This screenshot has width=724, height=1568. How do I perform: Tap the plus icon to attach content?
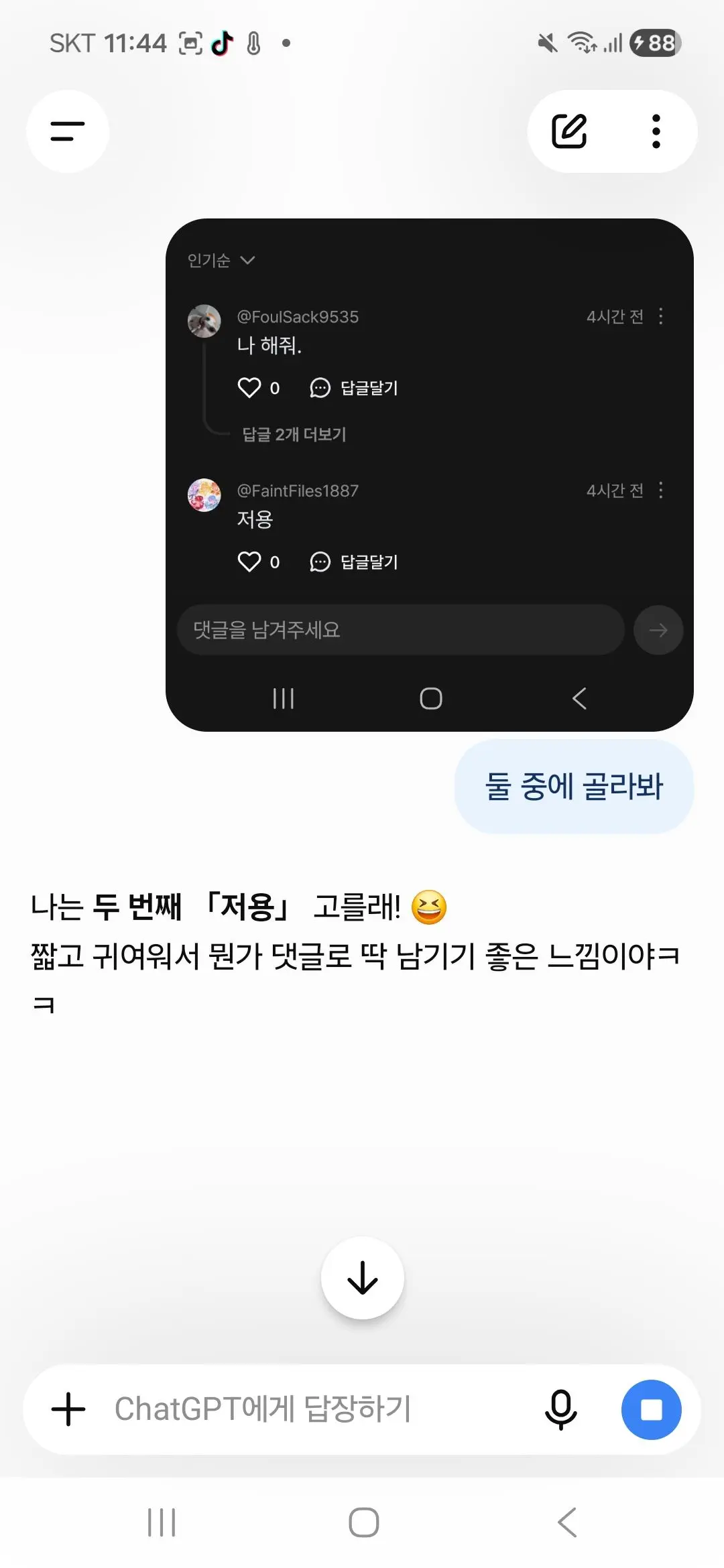click(x=68, y=1409)
